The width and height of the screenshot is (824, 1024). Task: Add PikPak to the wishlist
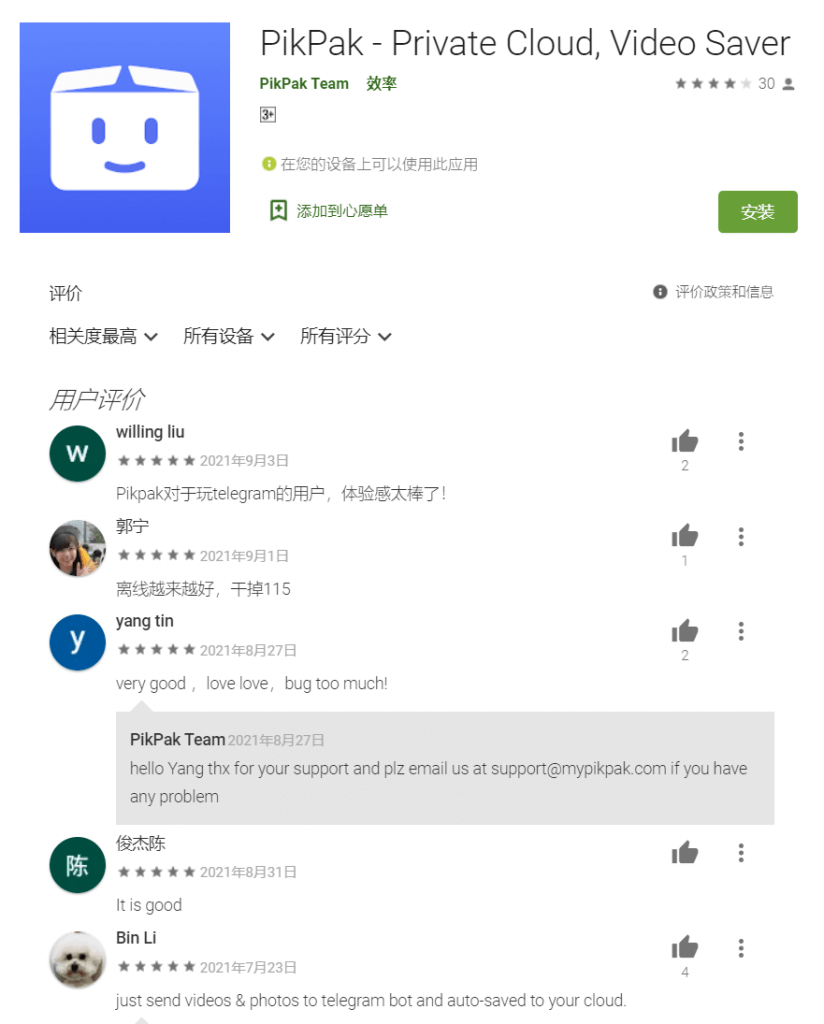329,211
